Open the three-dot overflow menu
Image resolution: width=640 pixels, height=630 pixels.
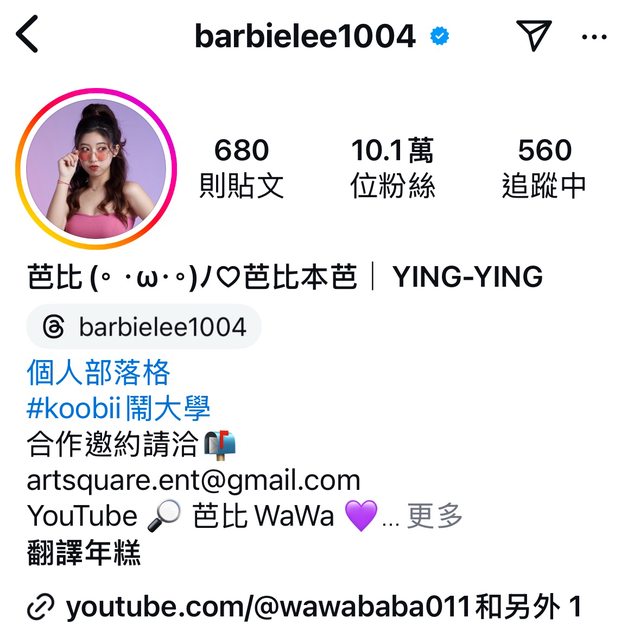tap(593, 37)
